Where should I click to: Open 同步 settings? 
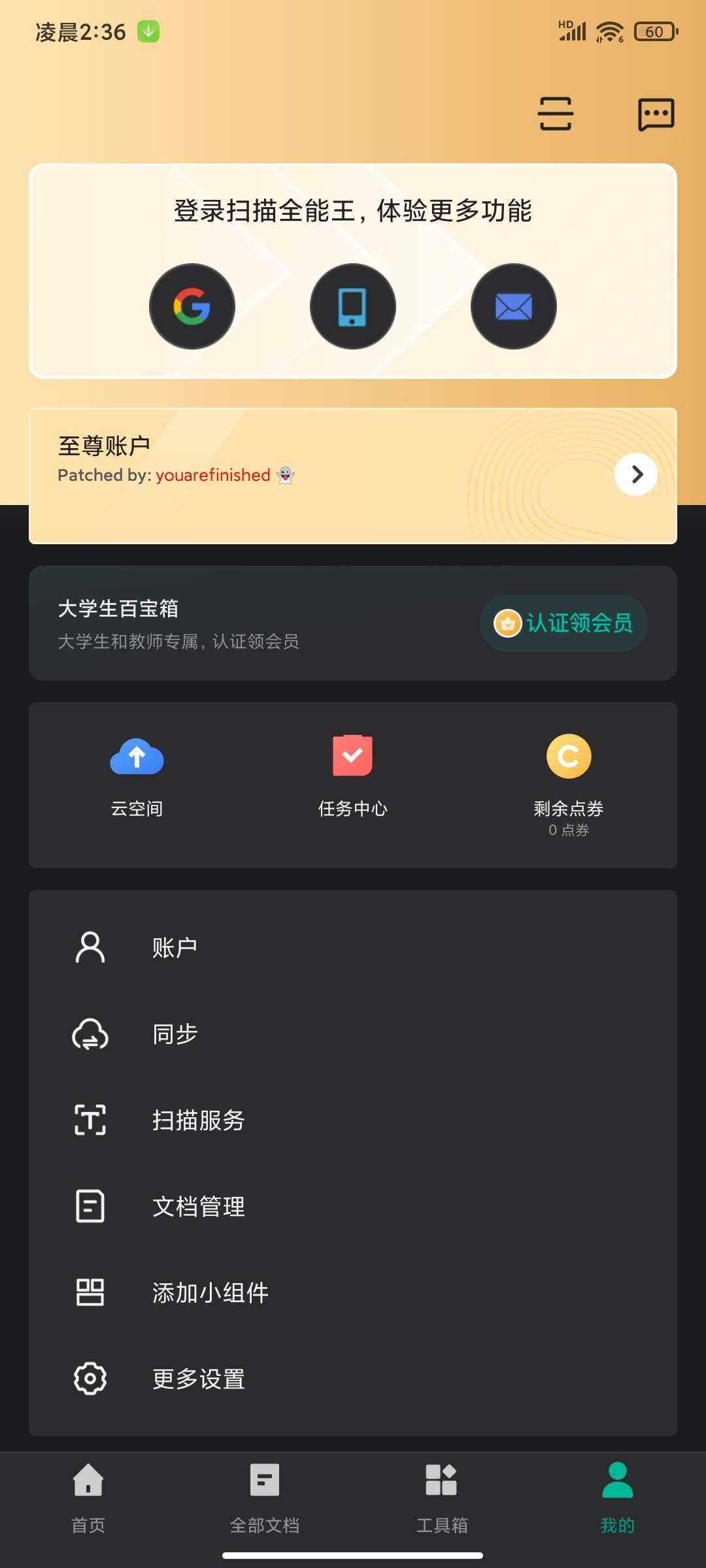point(353,1034)
